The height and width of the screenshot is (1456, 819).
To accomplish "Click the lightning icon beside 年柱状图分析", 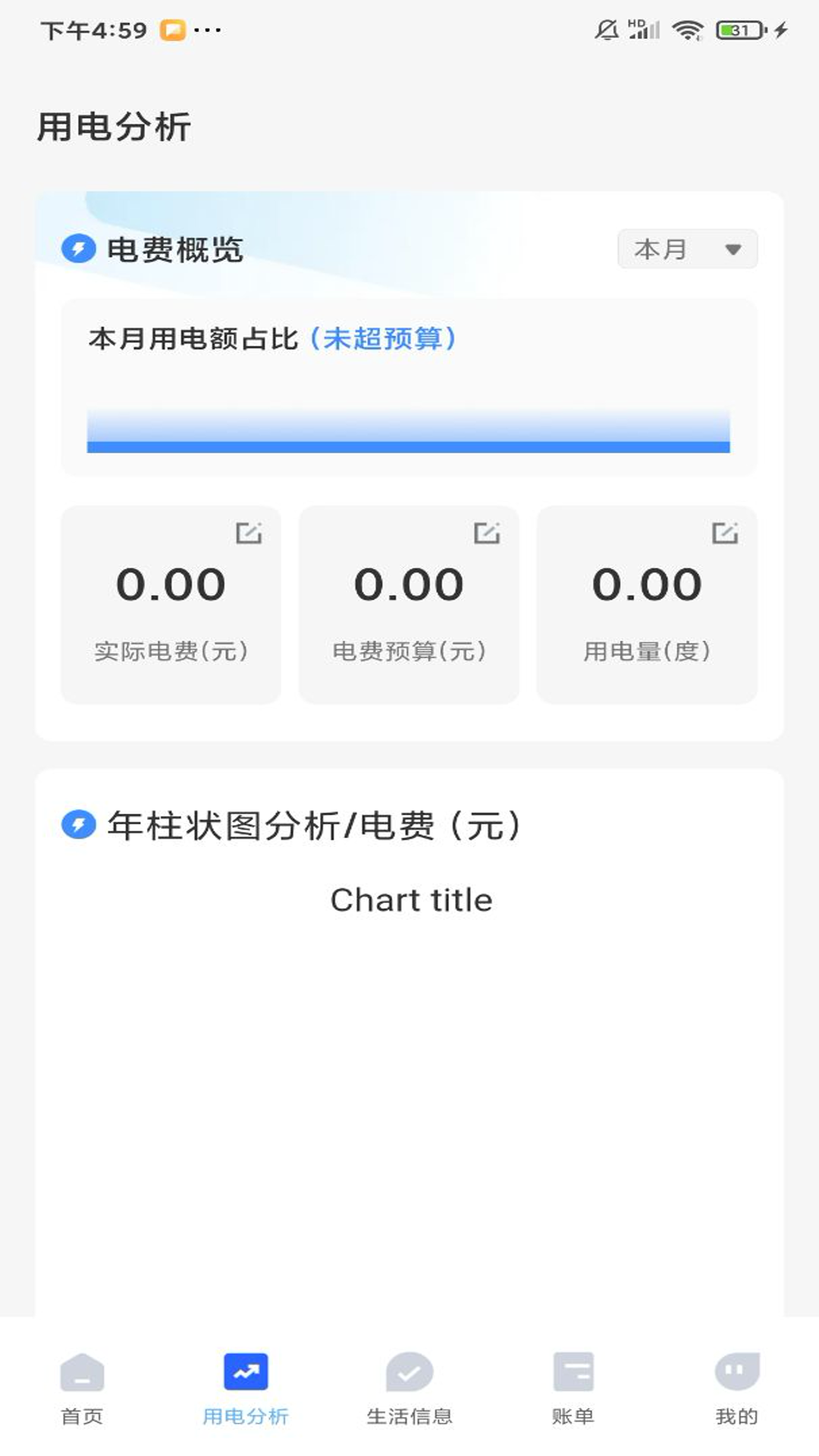I will 78,824.
